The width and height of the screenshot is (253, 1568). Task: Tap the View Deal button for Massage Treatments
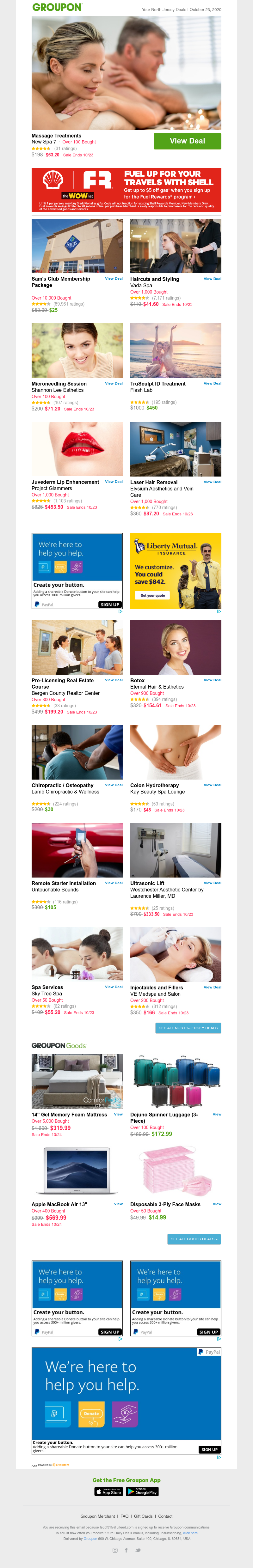[187, 141]
